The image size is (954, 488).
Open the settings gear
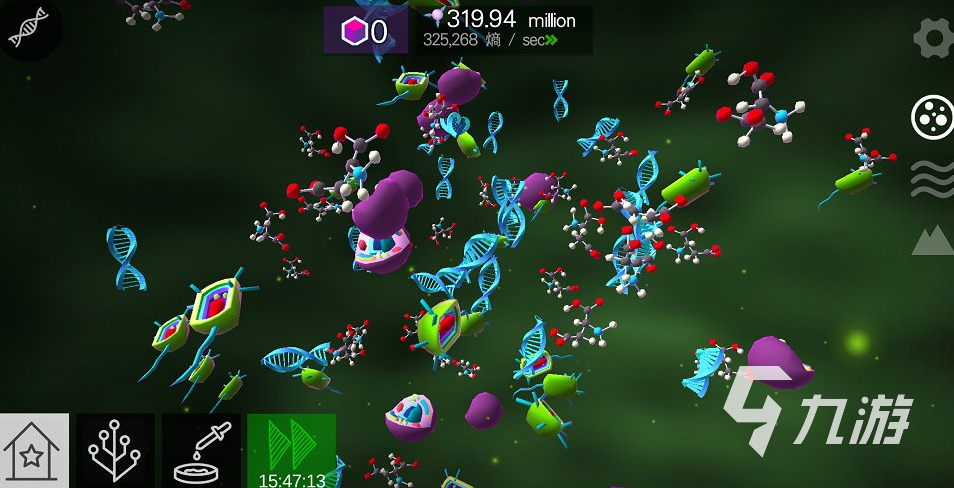[x=933, y=40]
